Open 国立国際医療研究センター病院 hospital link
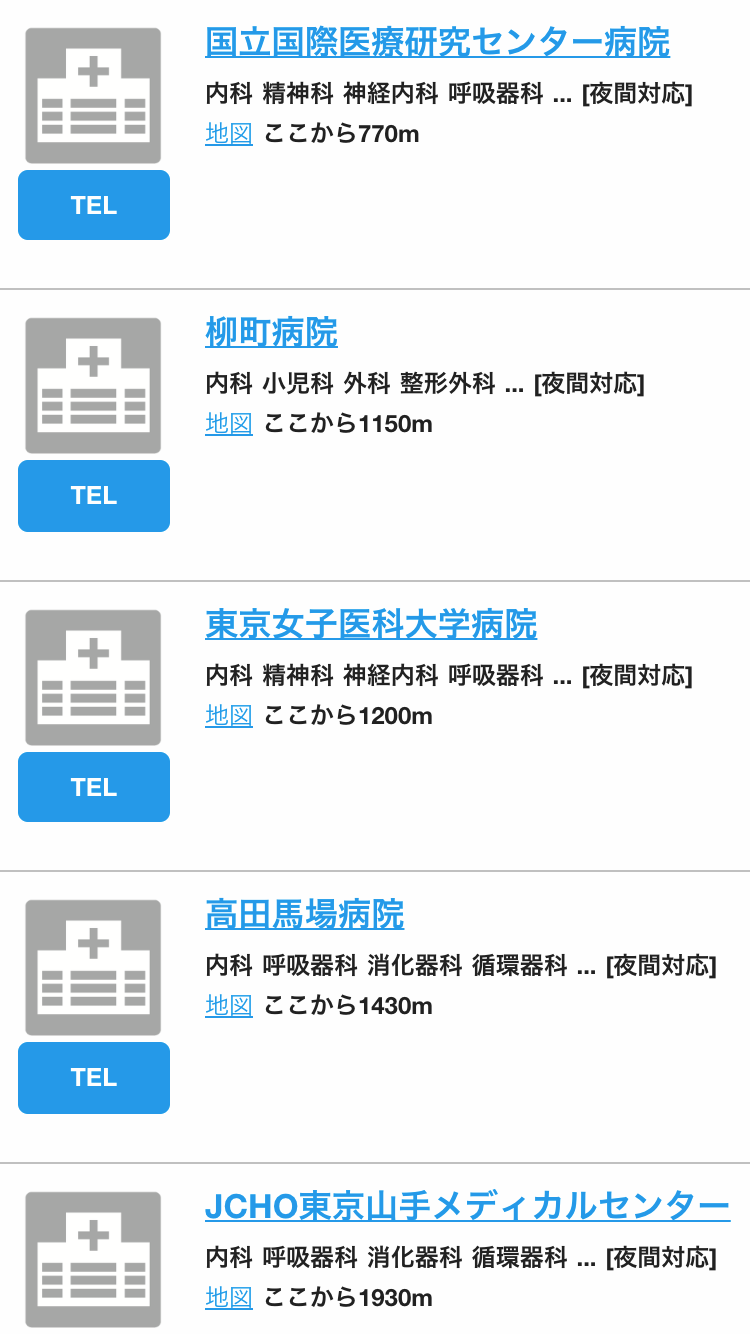This screenshot has width=750, height=1334. (437, 42)
